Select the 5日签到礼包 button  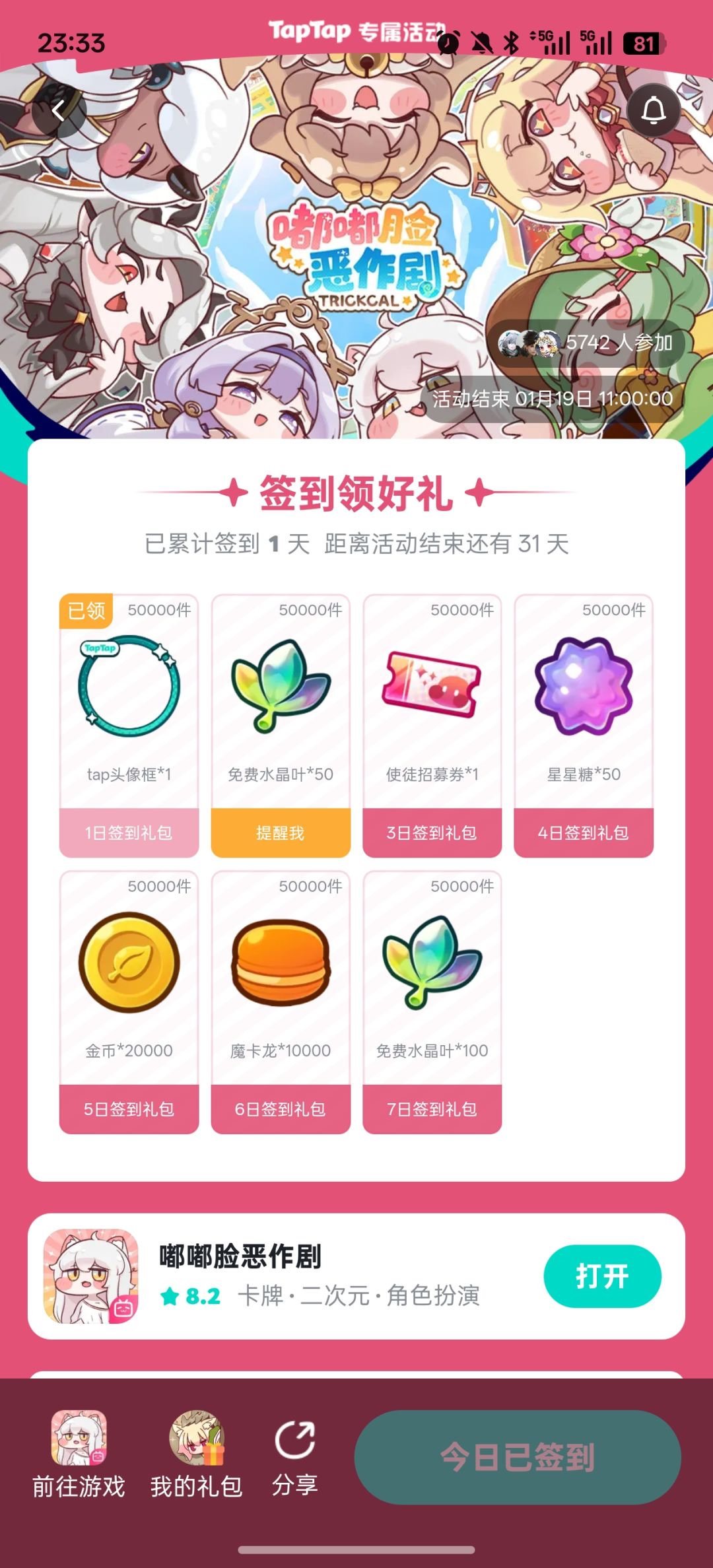pyautogui.click(x=129, y=1109)
